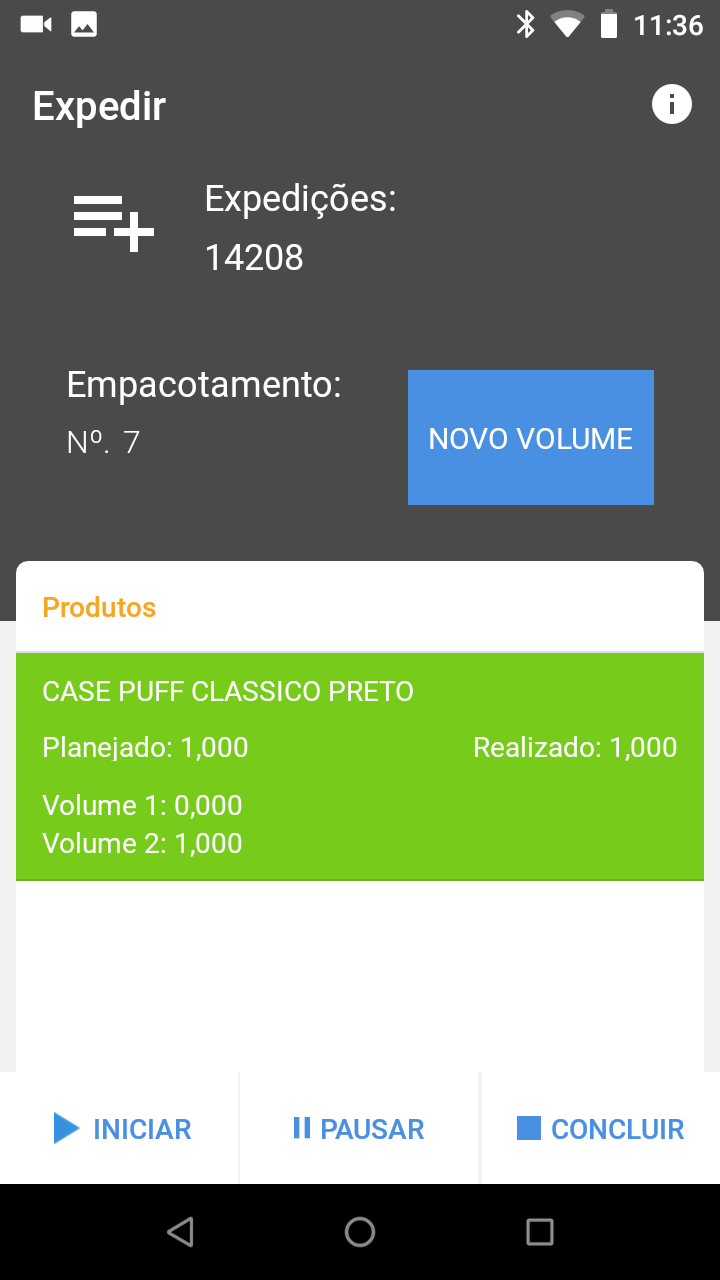Open recent apps from the navigation bar
The width and height of the screenshot is (720, 1280).
point(540,1232)
